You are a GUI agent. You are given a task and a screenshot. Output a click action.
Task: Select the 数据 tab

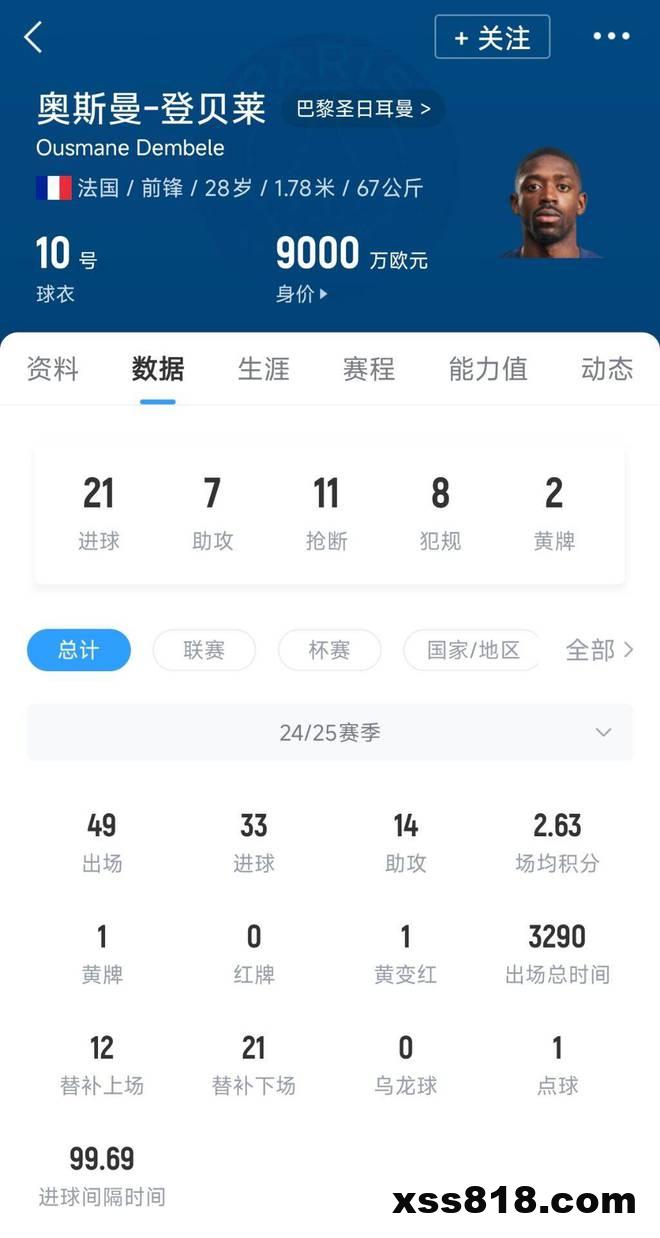158,369
